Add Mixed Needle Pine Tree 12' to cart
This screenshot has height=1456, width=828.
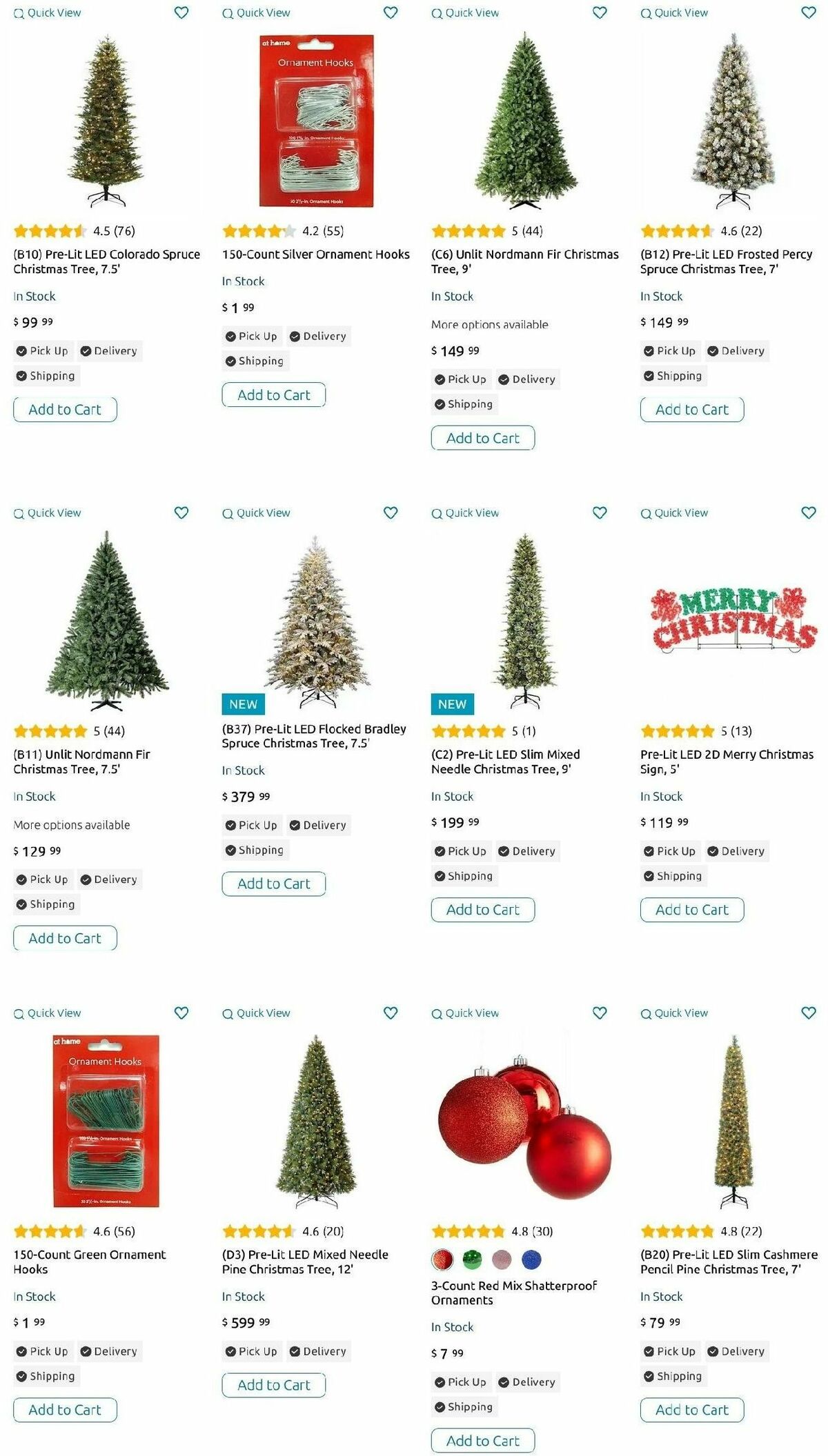273,1385
